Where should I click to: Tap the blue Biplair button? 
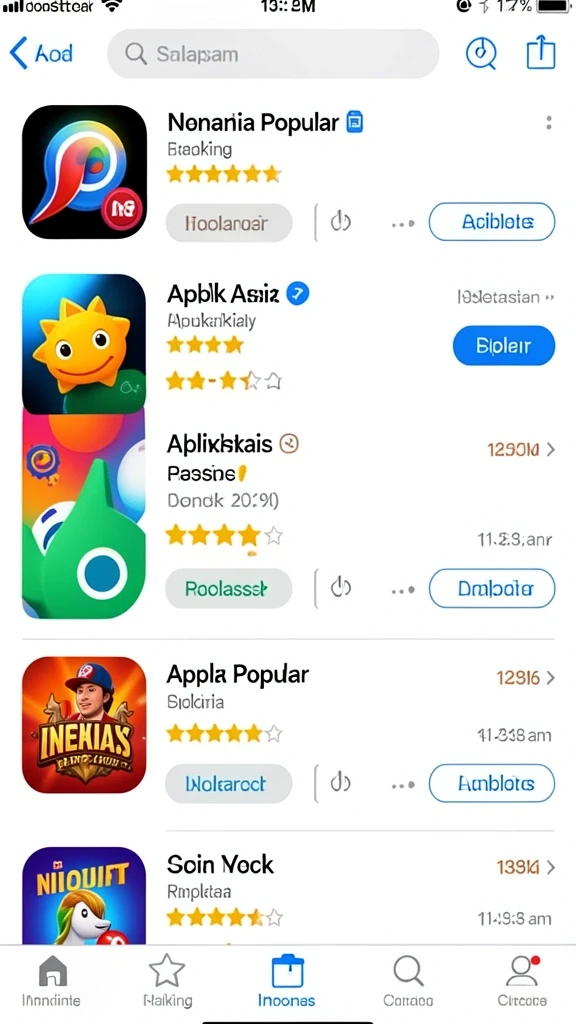pos(504,345)
